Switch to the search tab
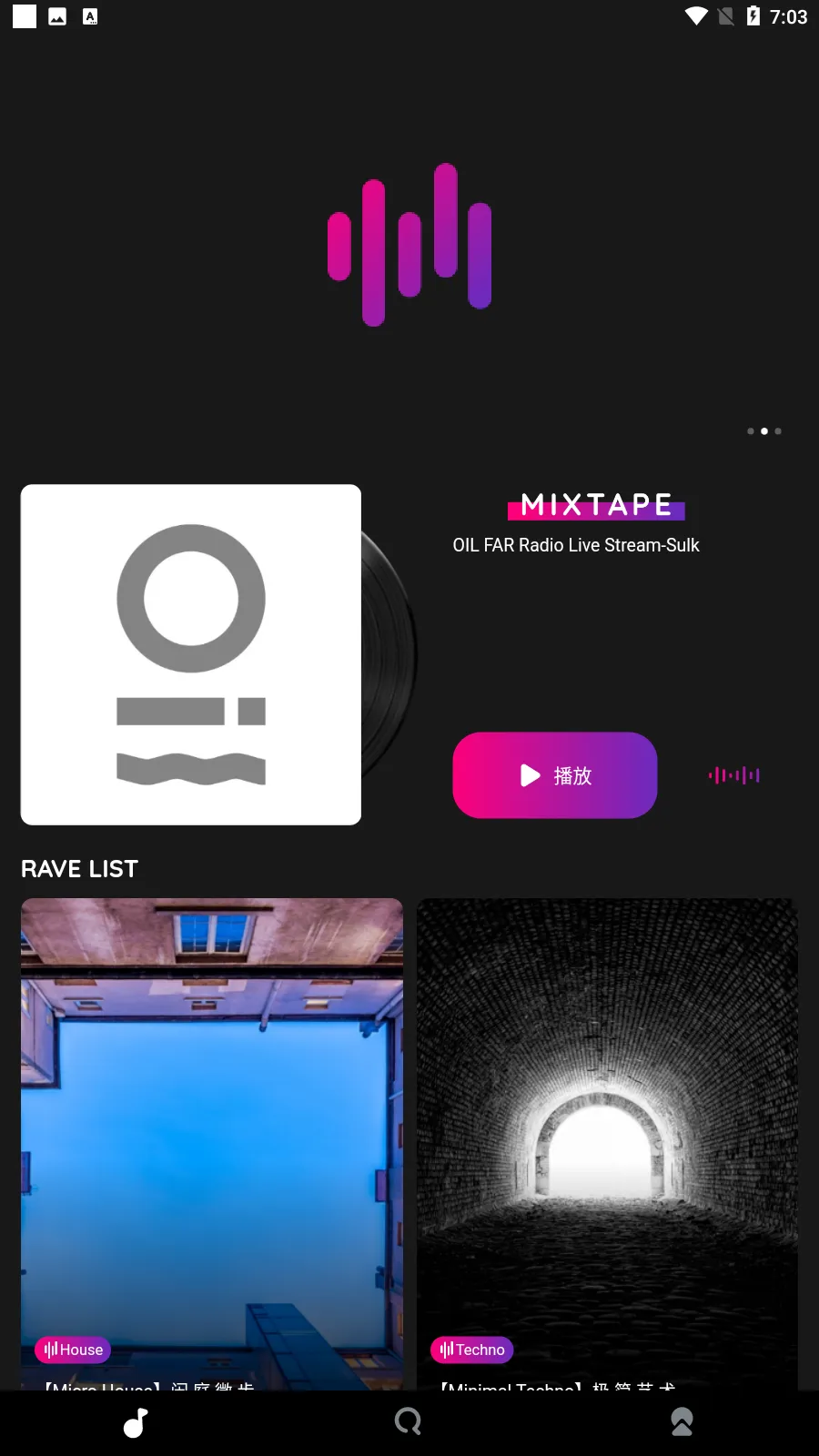 (409, 1421)
